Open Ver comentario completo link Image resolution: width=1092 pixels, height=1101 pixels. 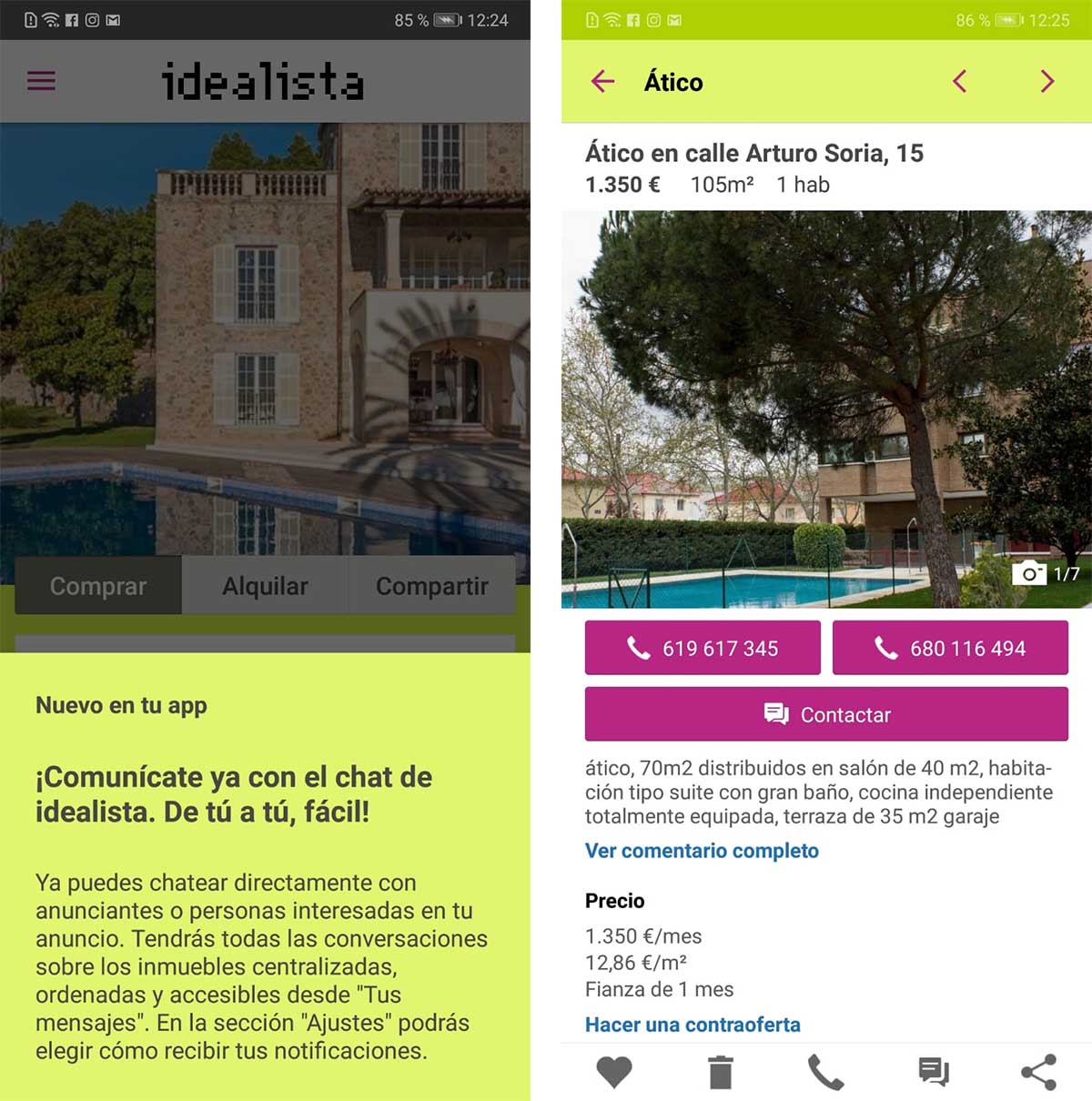[x=702, y=851]
